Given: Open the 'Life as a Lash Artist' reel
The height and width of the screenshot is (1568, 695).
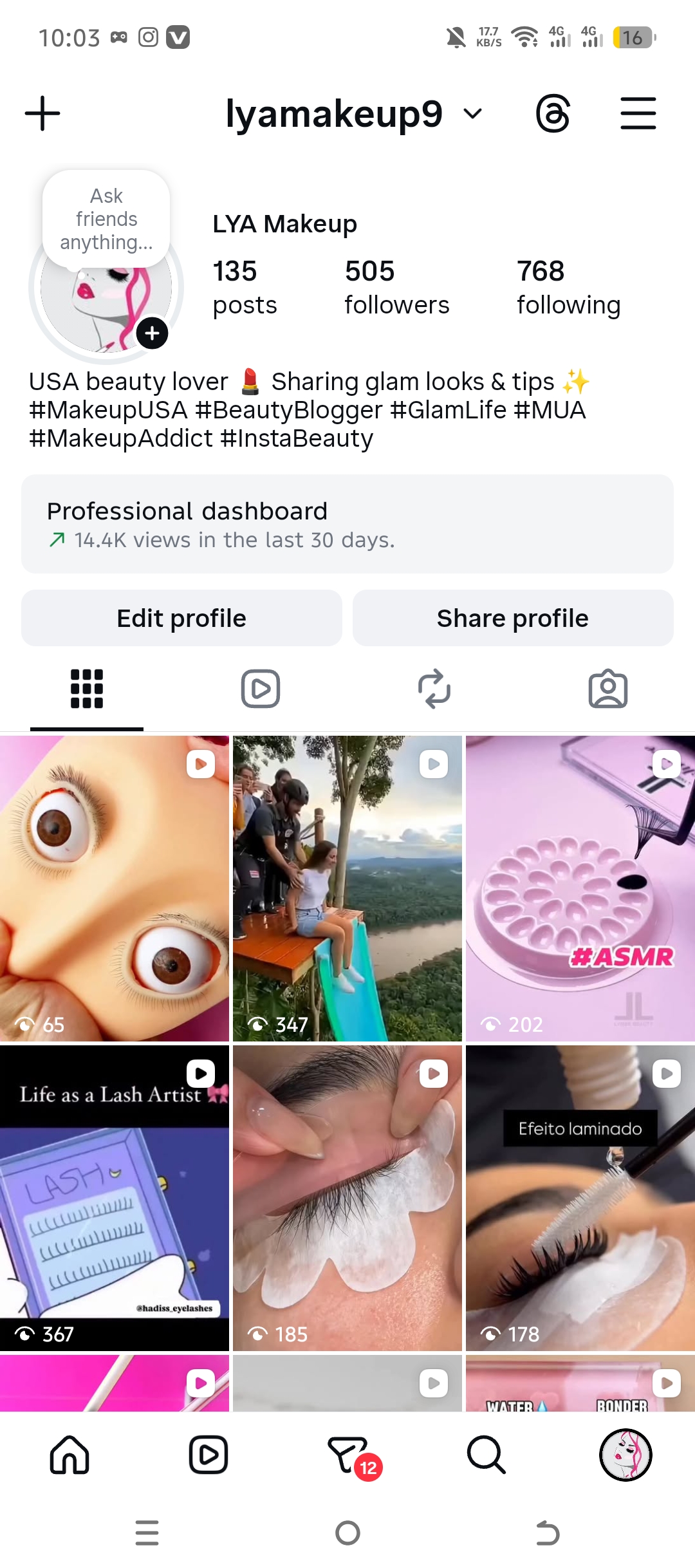Looking at the screenshot, I should click(x=115, y=1198).
